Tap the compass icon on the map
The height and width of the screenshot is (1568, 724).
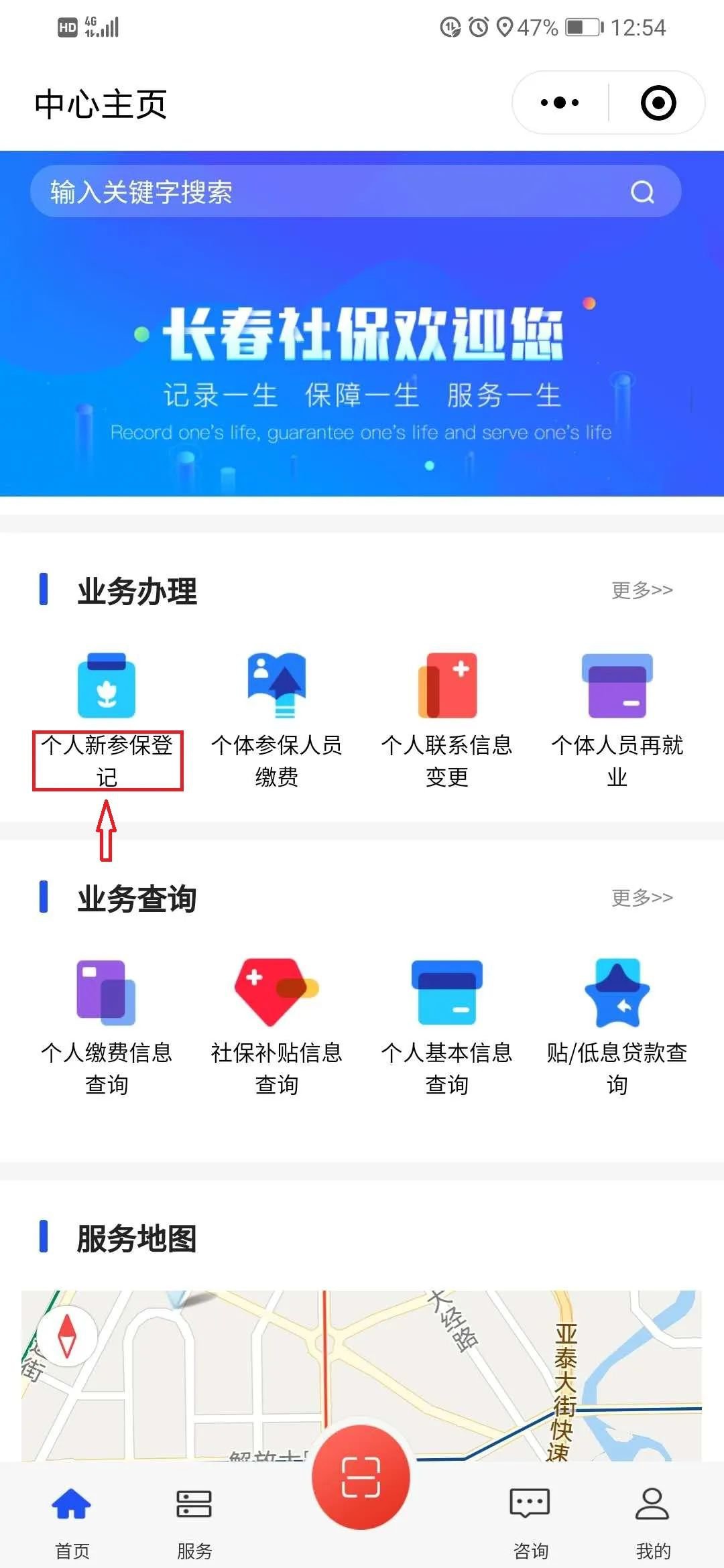(x=67, y=1335)
